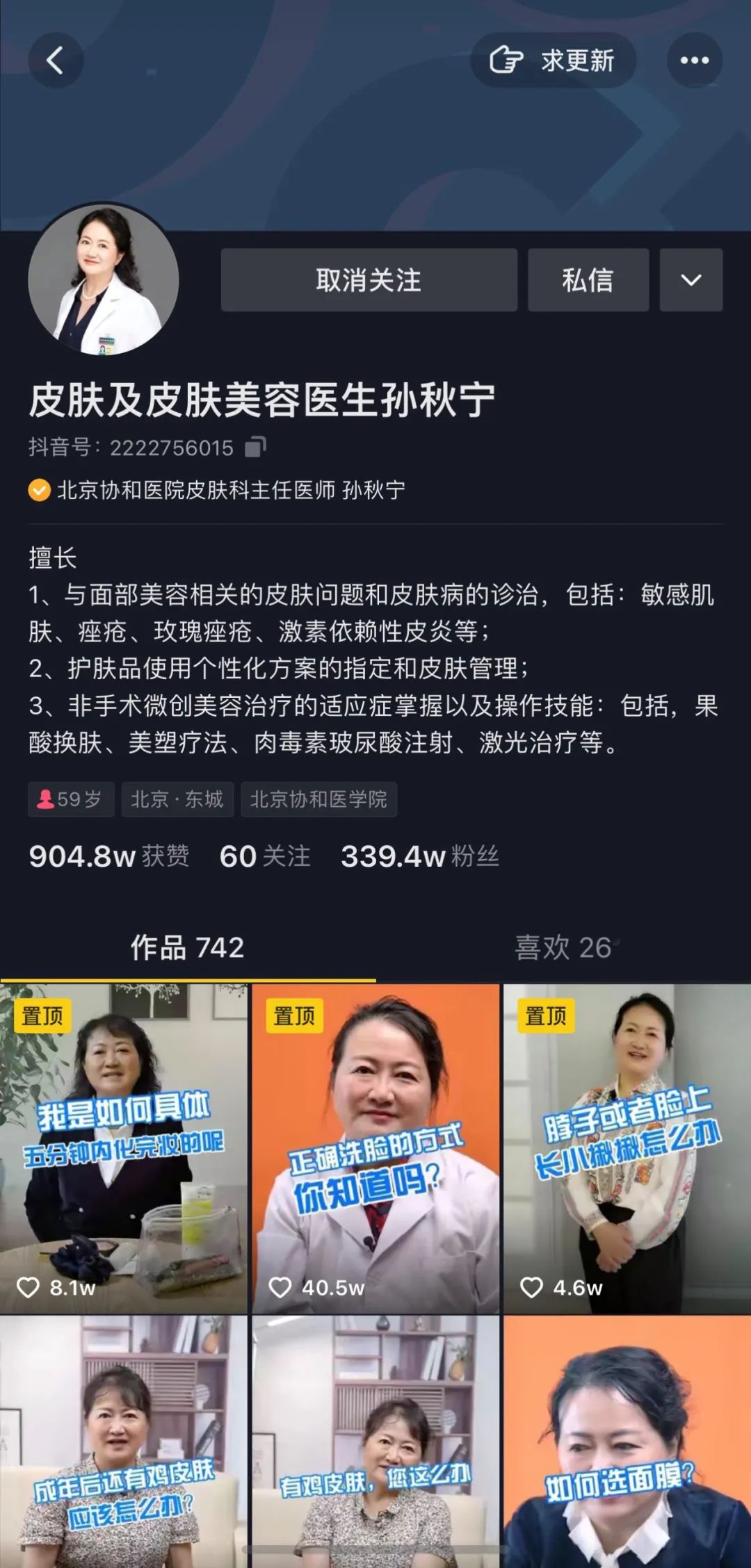Tap the 求更新 request update button
Image resolution: width=751 pixels, height=1568 pixels.
tap(554, 60)
